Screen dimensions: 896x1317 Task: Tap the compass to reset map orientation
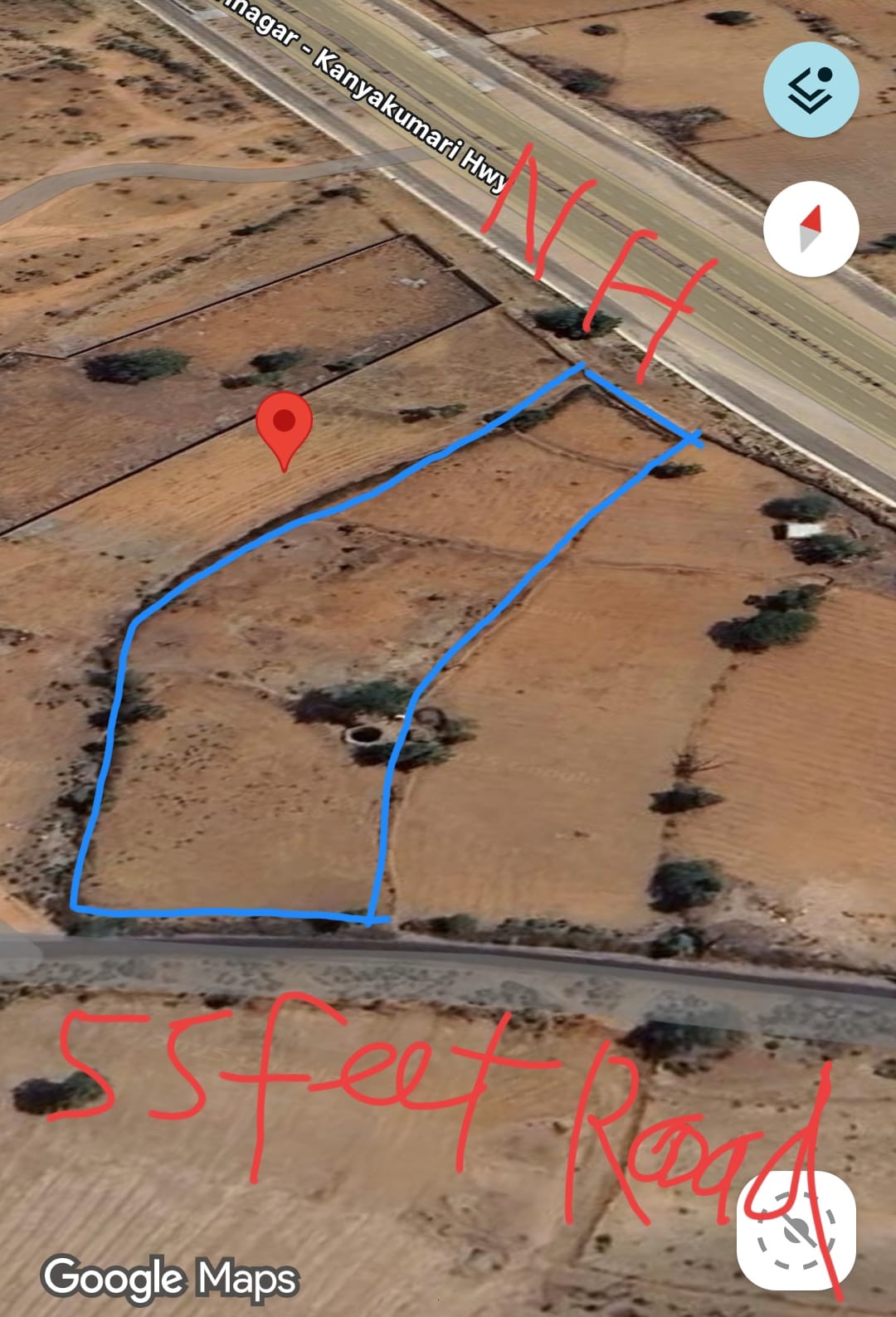[811, 228]
